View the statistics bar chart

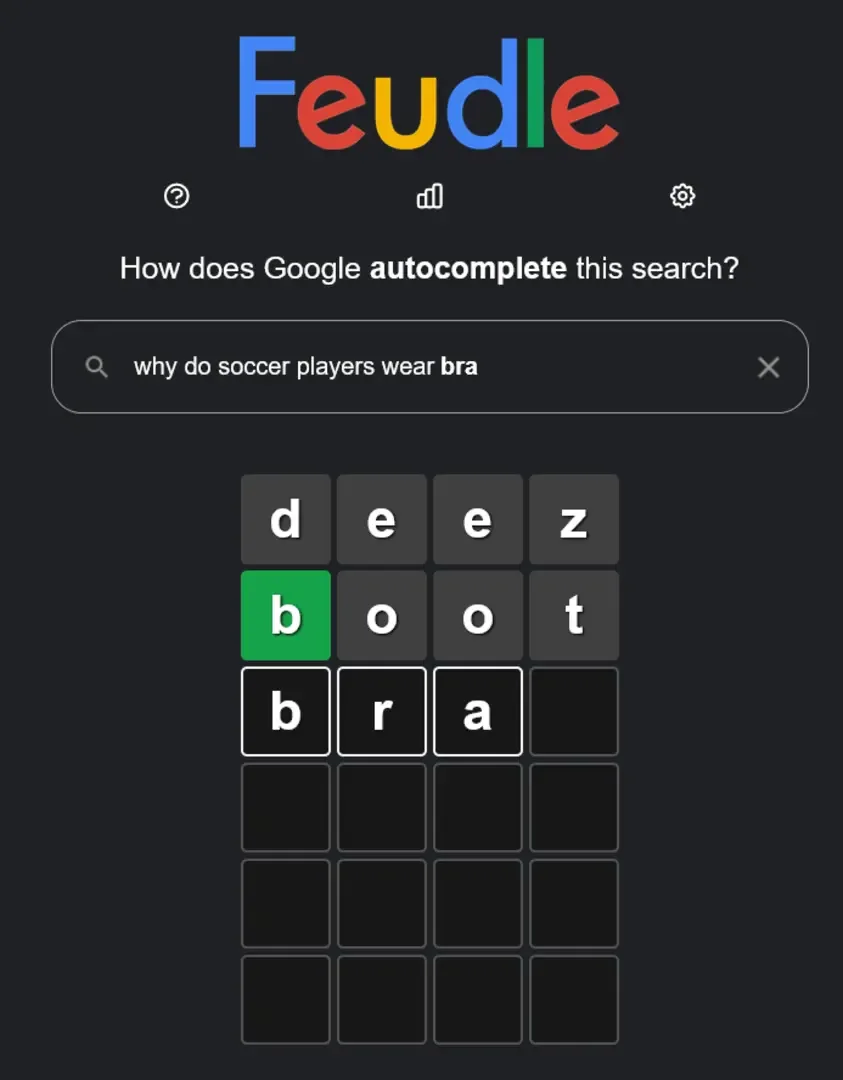[429, 196]
